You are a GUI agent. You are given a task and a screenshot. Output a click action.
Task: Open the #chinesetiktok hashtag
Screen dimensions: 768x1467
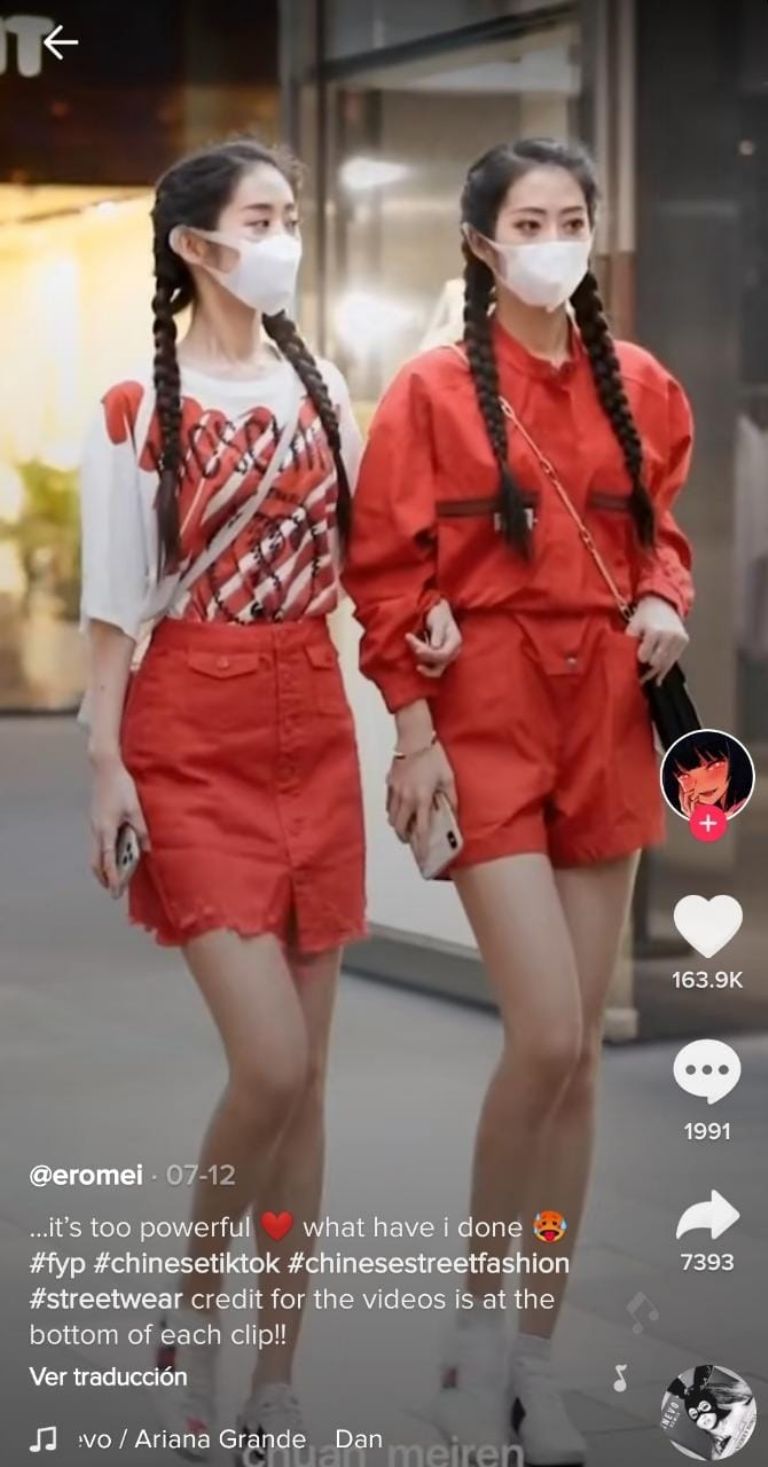point(187,1263)
